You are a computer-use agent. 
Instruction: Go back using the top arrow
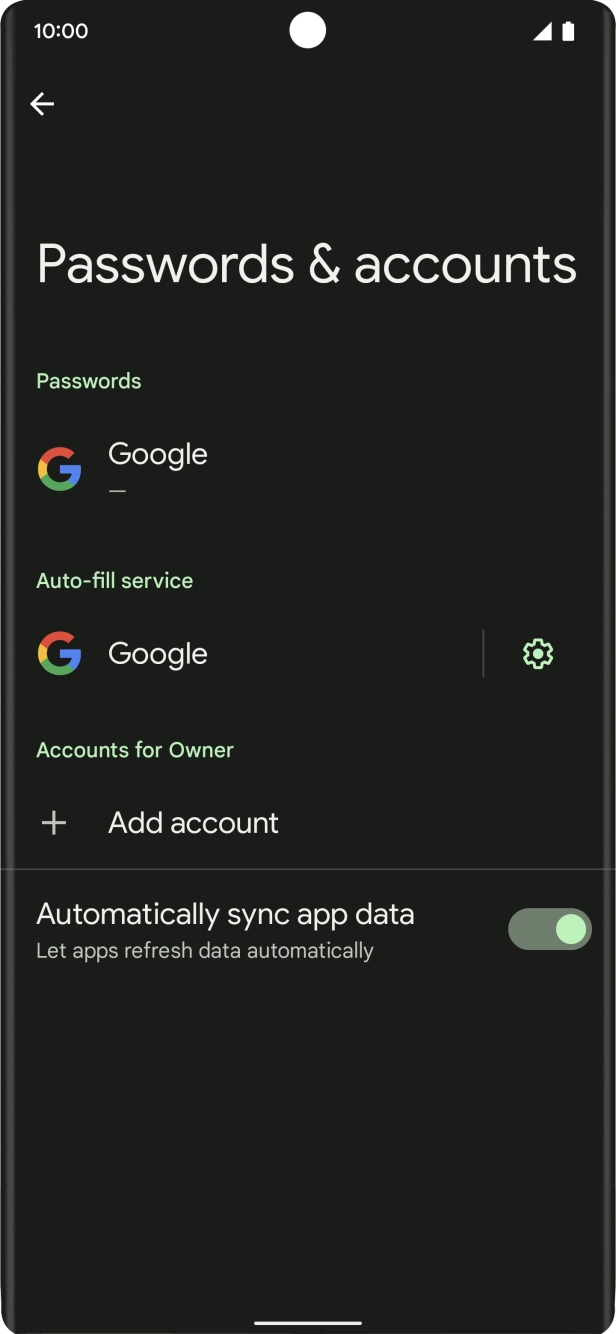42,104
